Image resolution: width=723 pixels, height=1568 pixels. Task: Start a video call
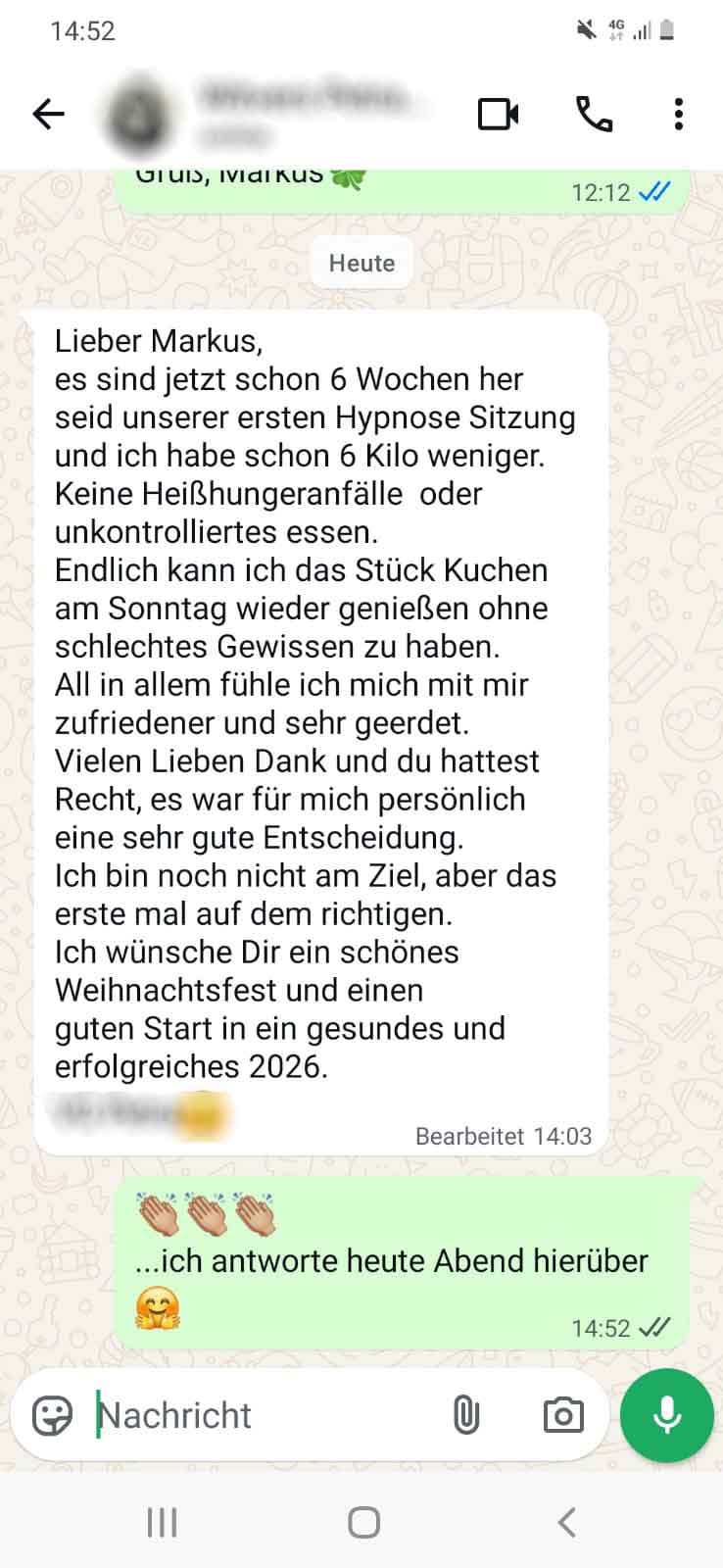click(x=498, y=115)
